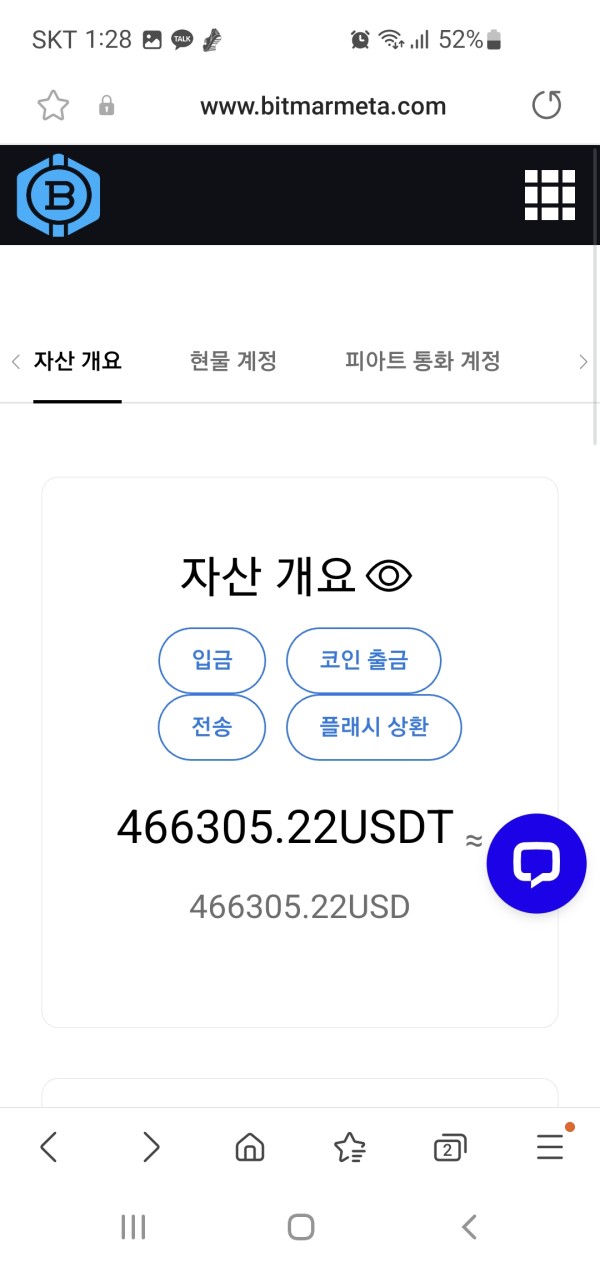Switch to the 피아트 통화 계정 tab
The height and width of the screenshot is (1267, 600).
click(x=422, y=361)
